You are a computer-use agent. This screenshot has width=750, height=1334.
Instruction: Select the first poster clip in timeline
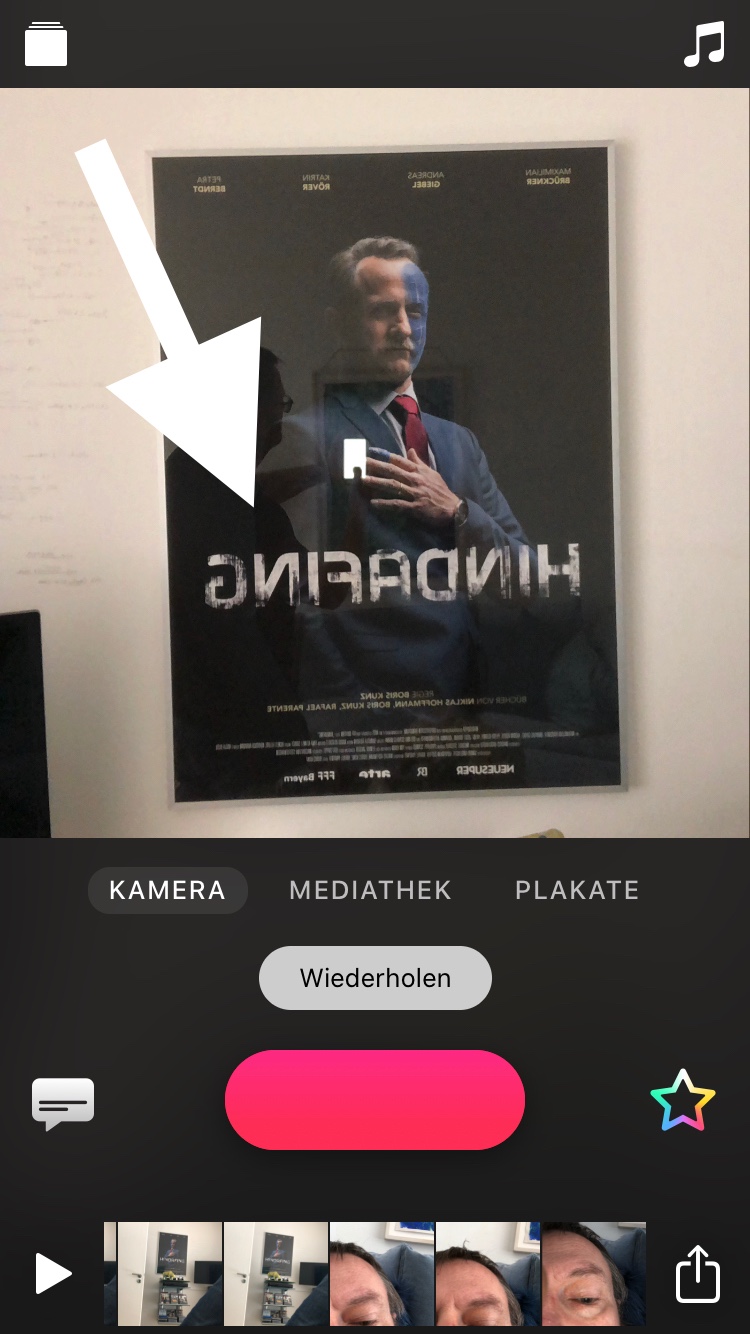pos(170,1274)
